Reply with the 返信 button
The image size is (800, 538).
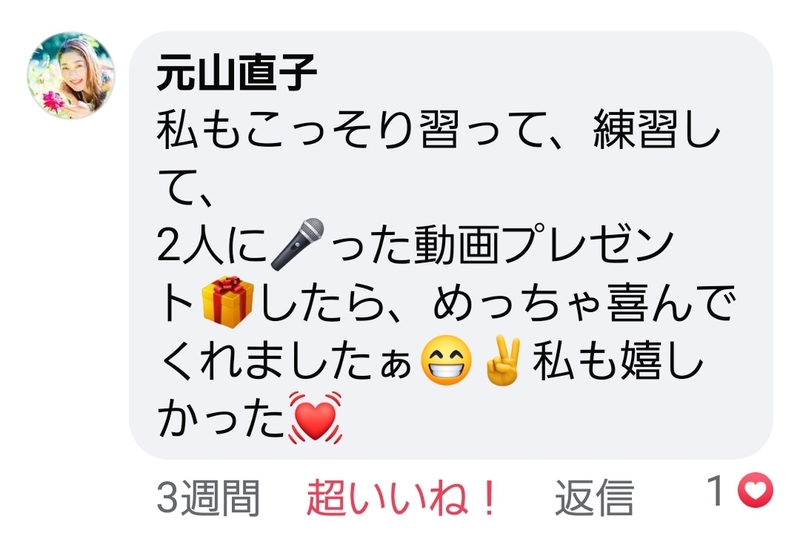594,497
